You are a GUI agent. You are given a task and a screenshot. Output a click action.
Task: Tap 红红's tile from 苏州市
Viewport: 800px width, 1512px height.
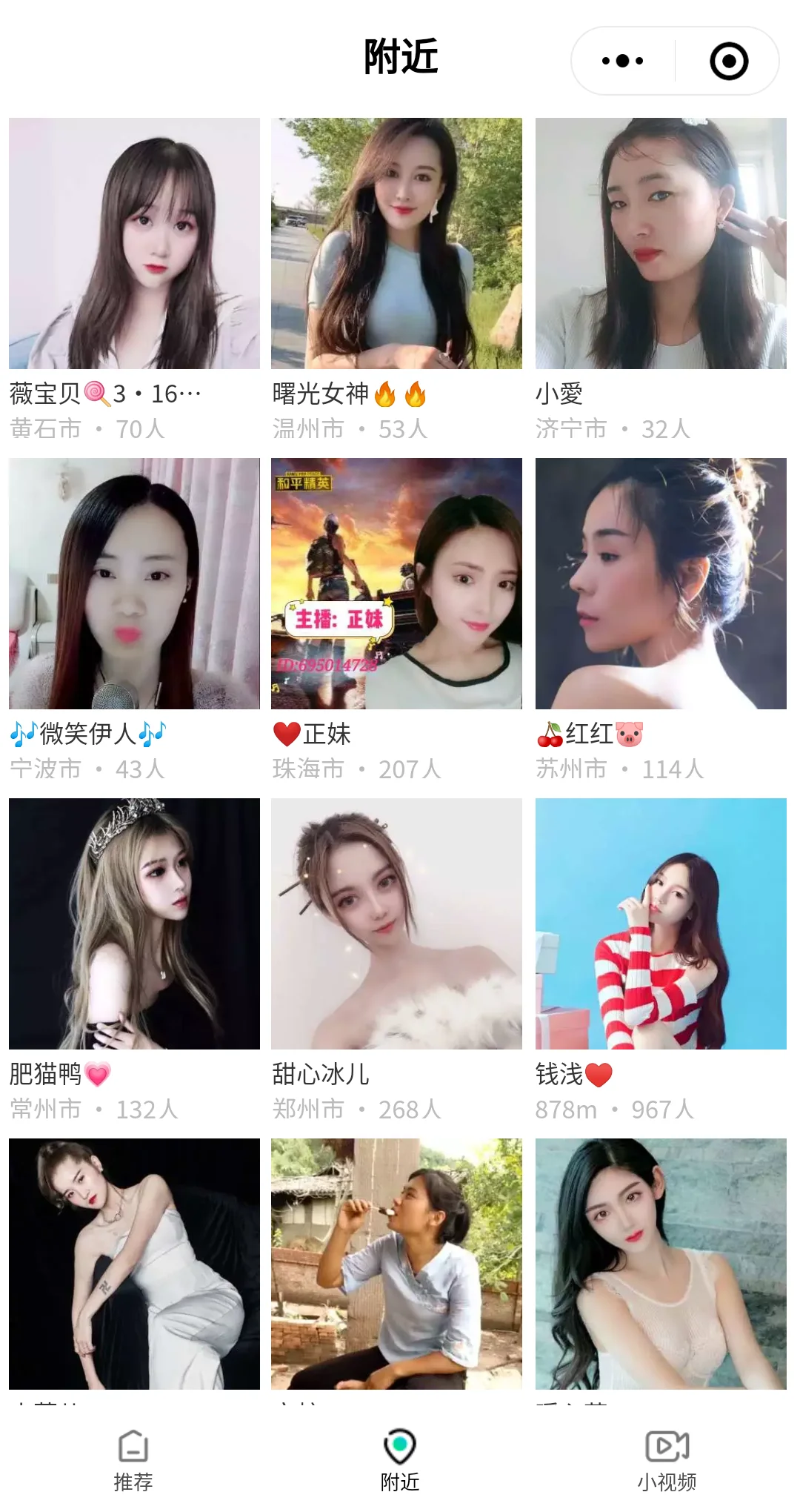[x=661, y=584]
